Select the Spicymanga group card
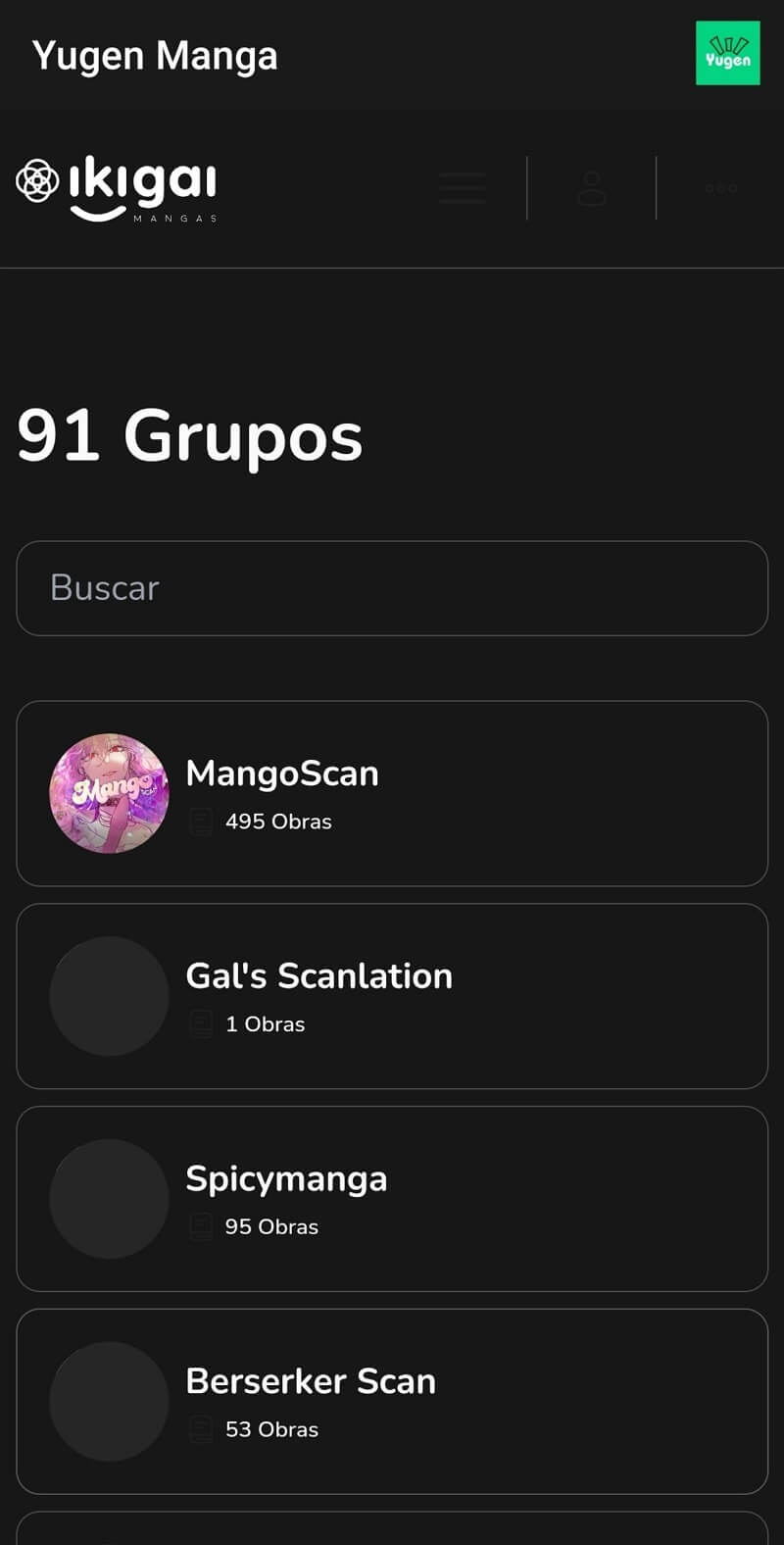 [392, 1197]
